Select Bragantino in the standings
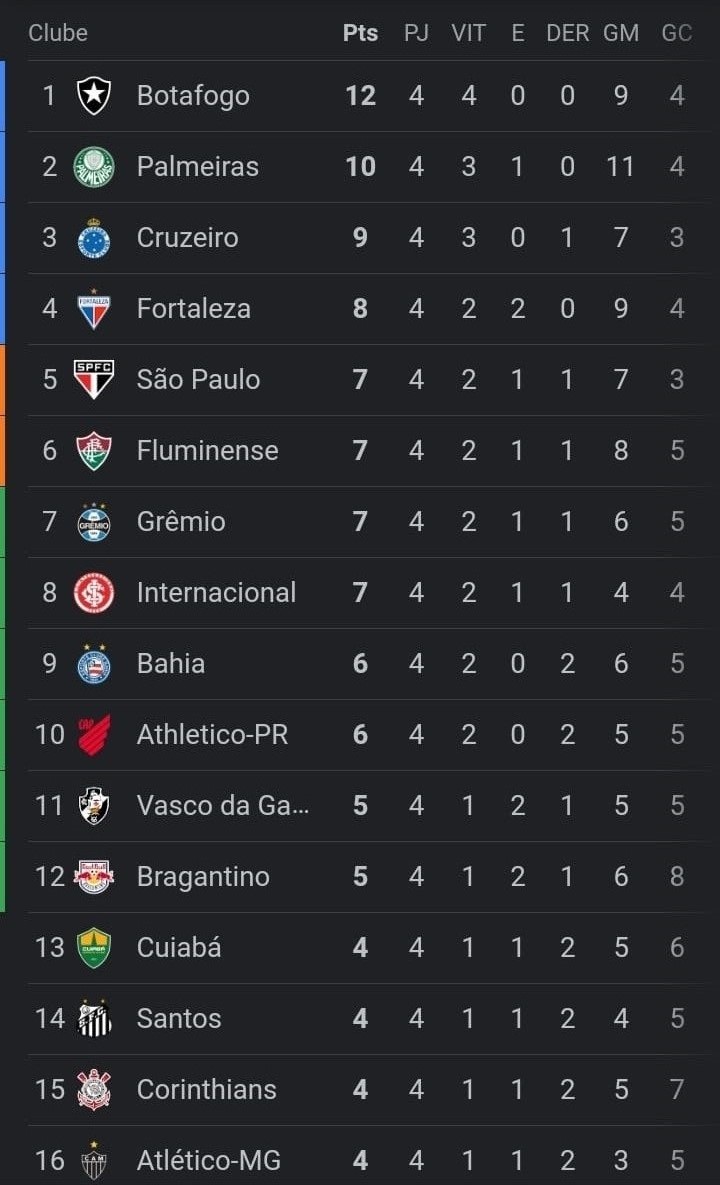 tap(203, 877)
